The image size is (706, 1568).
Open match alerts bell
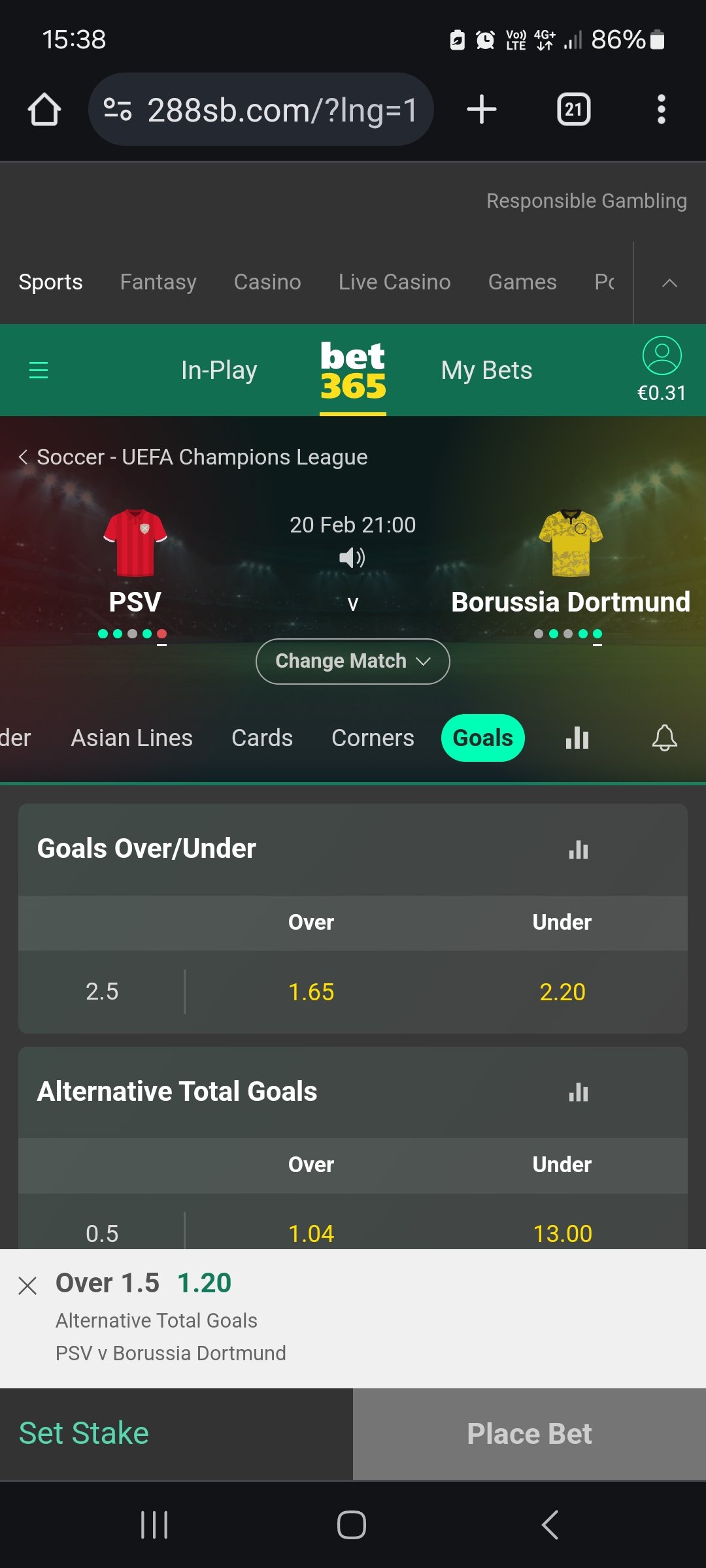pos(664,738)
